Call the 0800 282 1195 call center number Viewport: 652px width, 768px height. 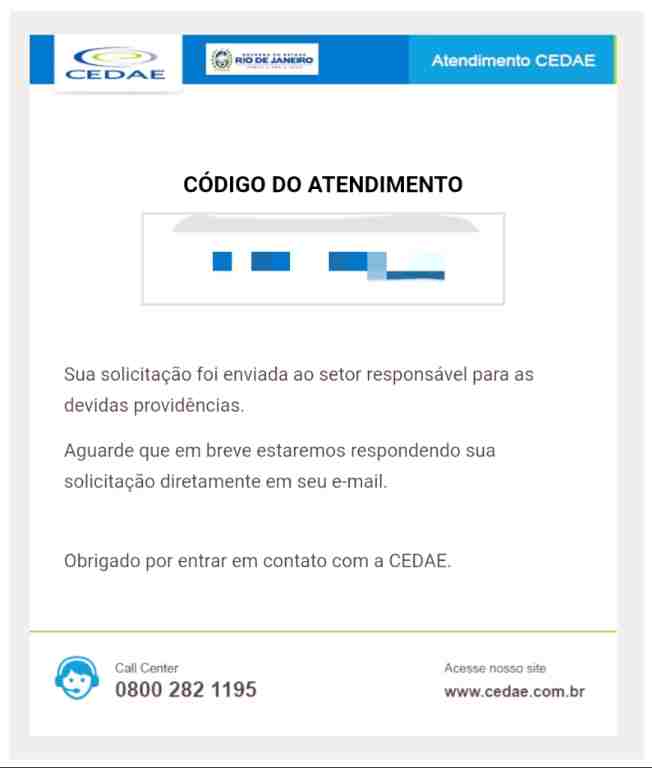point(186,690)
